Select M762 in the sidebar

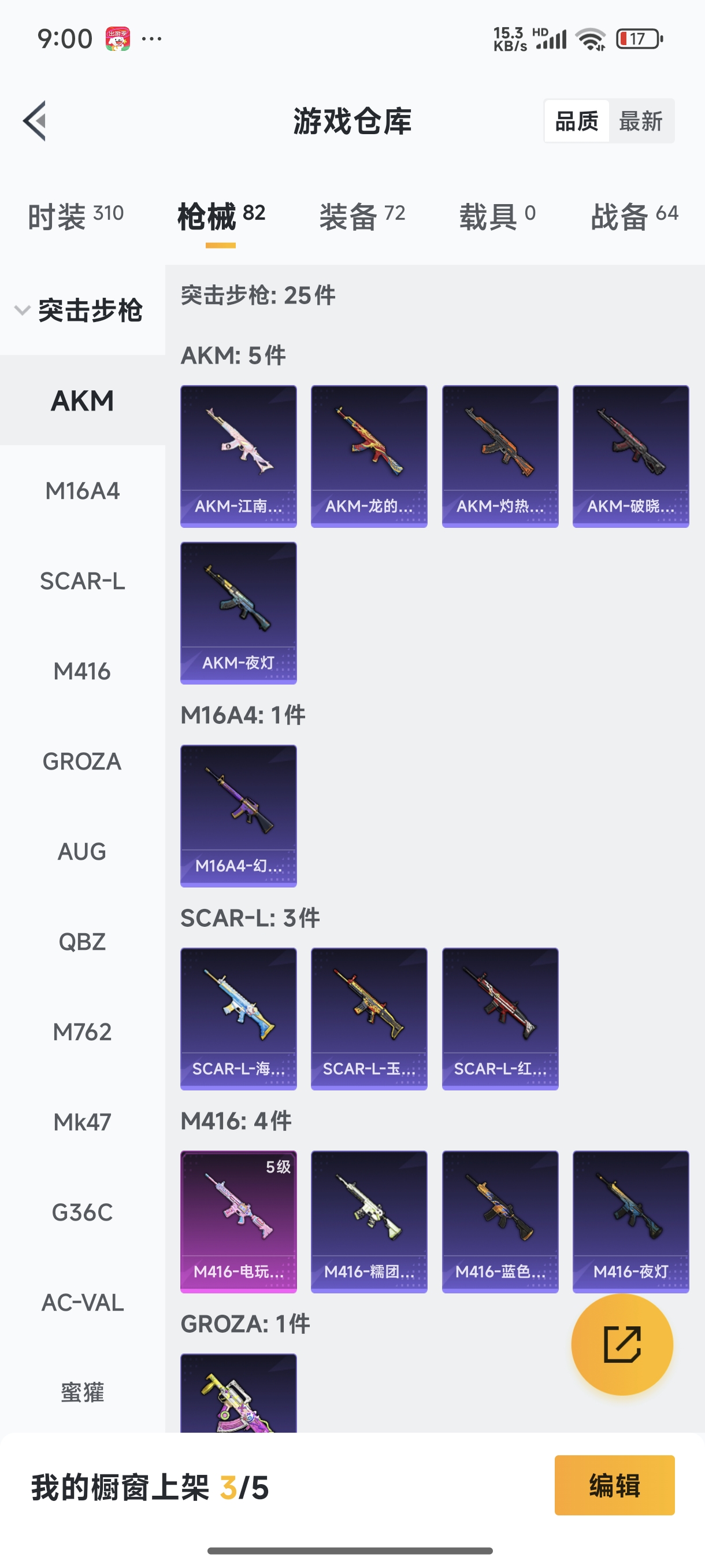pyautogui.click(x=82, y=1031)
